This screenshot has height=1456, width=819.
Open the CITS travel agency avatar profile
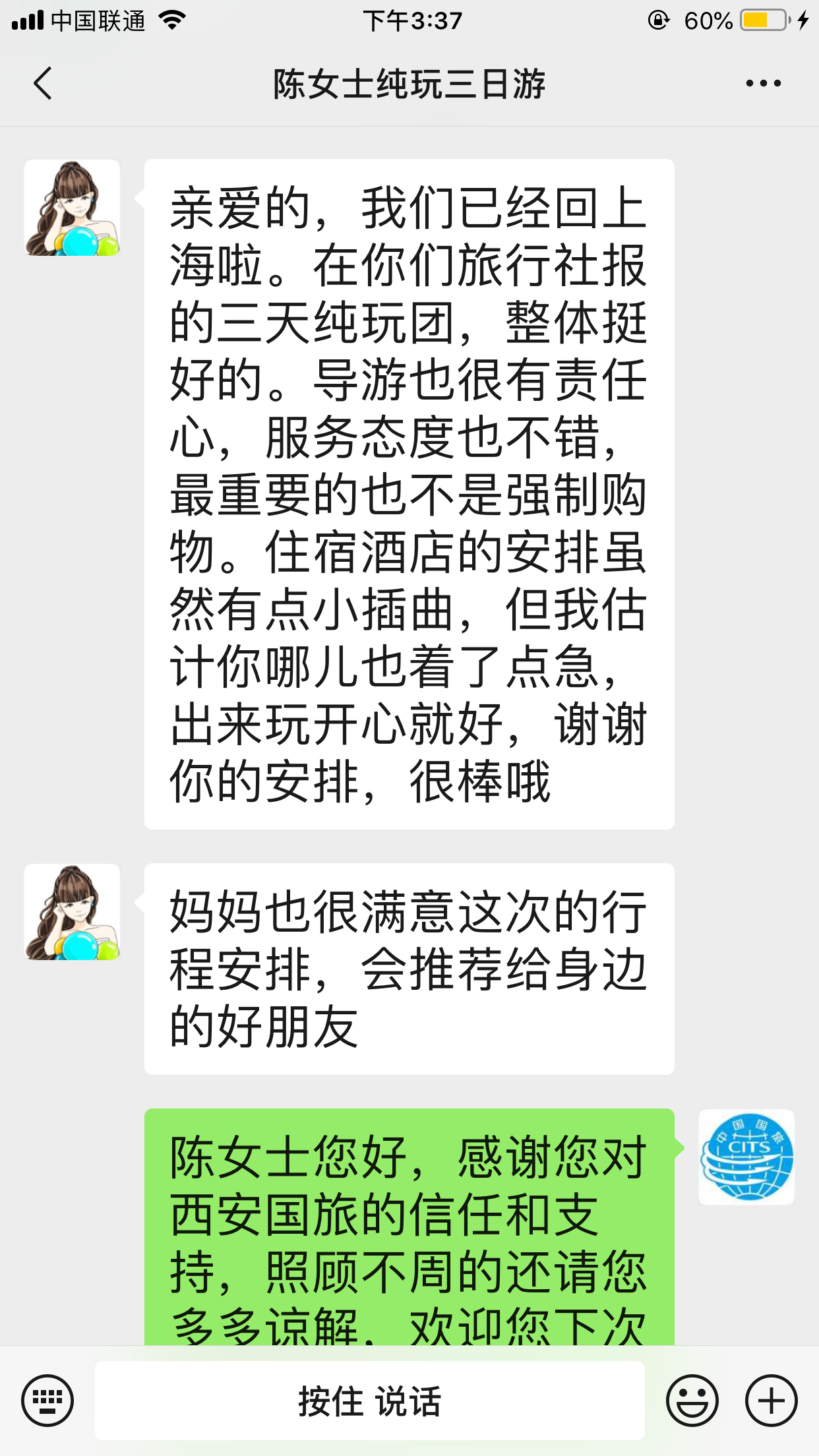[746, 1157]
